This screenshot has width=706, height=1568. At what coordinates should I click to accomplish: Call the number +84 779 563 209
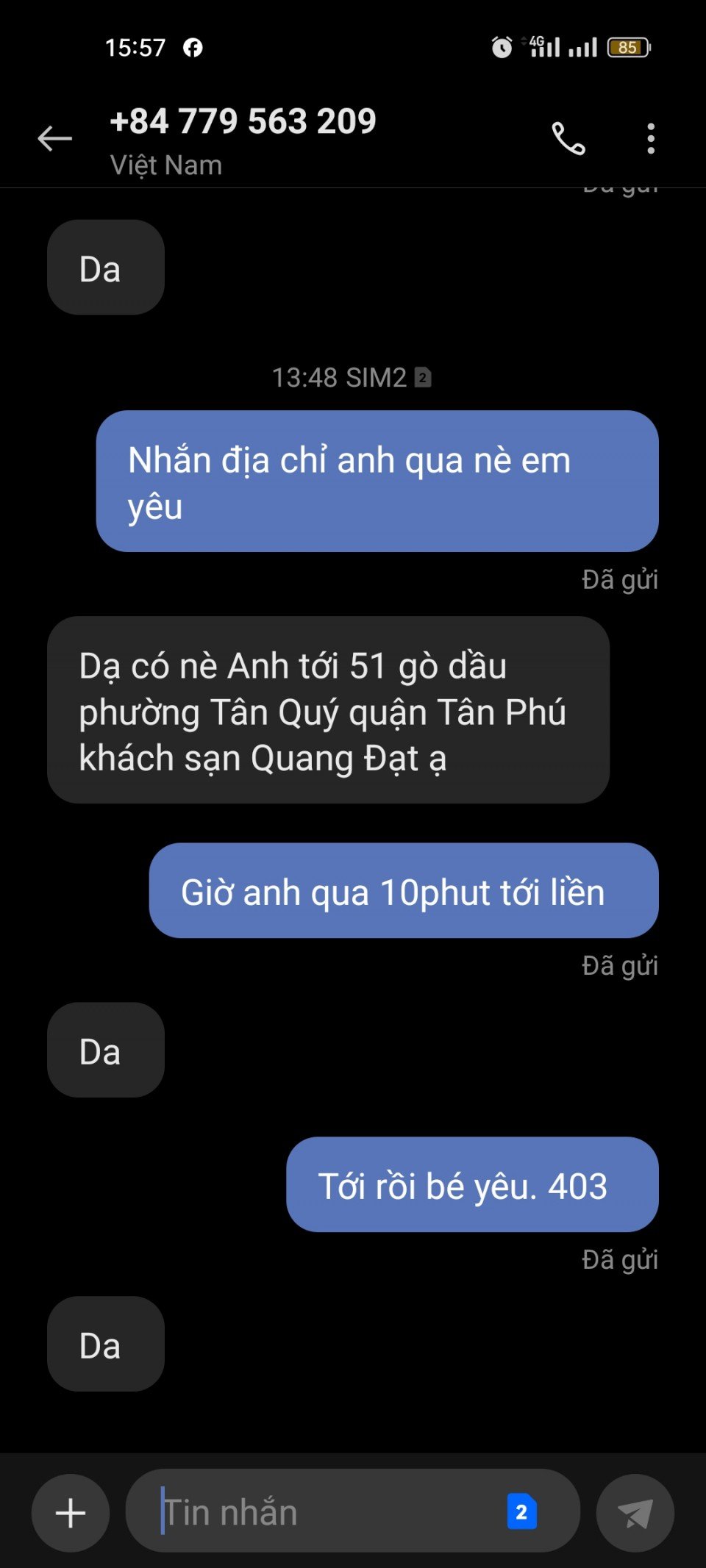(568, 138)
